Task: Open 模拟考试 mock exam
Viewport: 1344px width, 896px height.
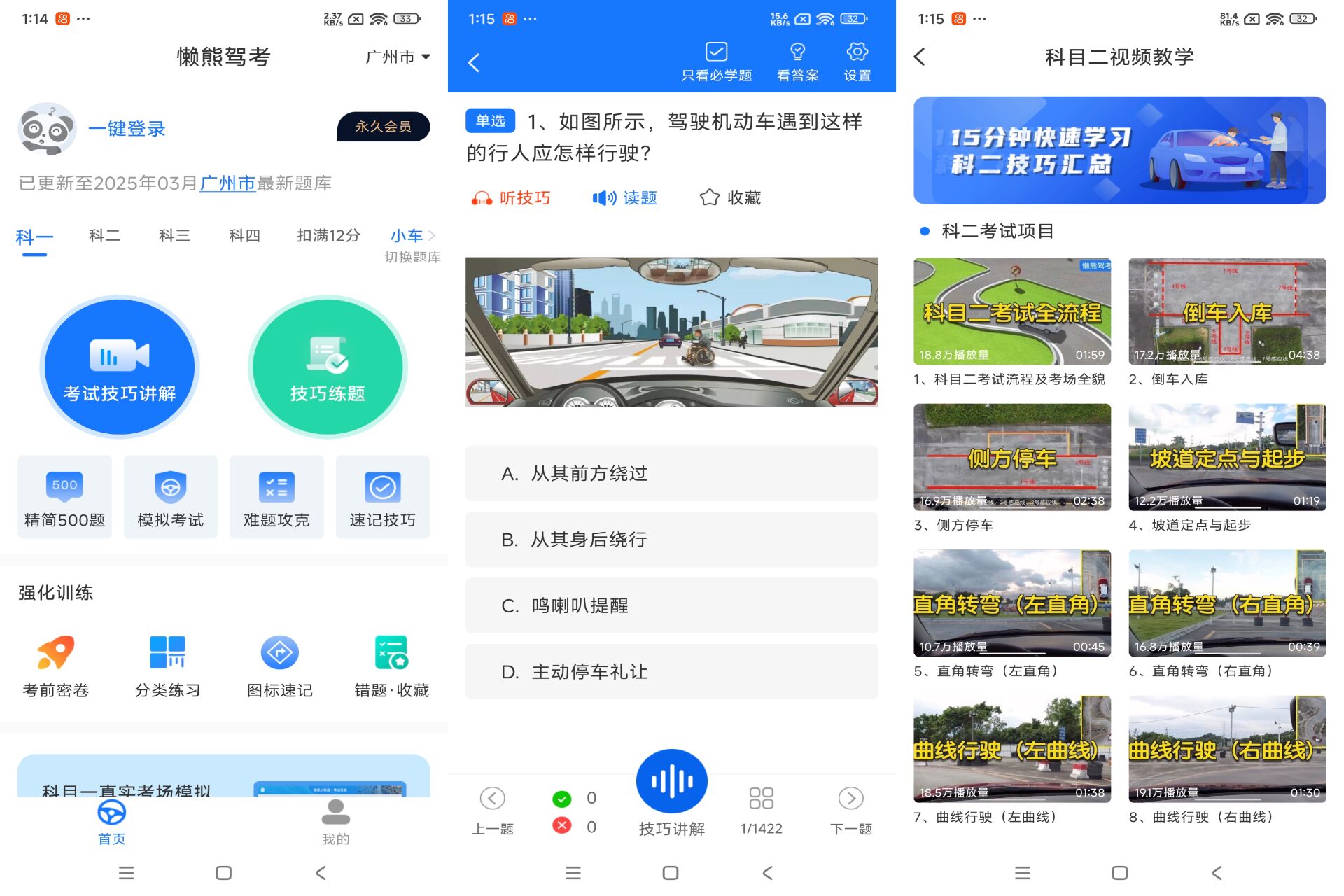Action: (170, 497)
